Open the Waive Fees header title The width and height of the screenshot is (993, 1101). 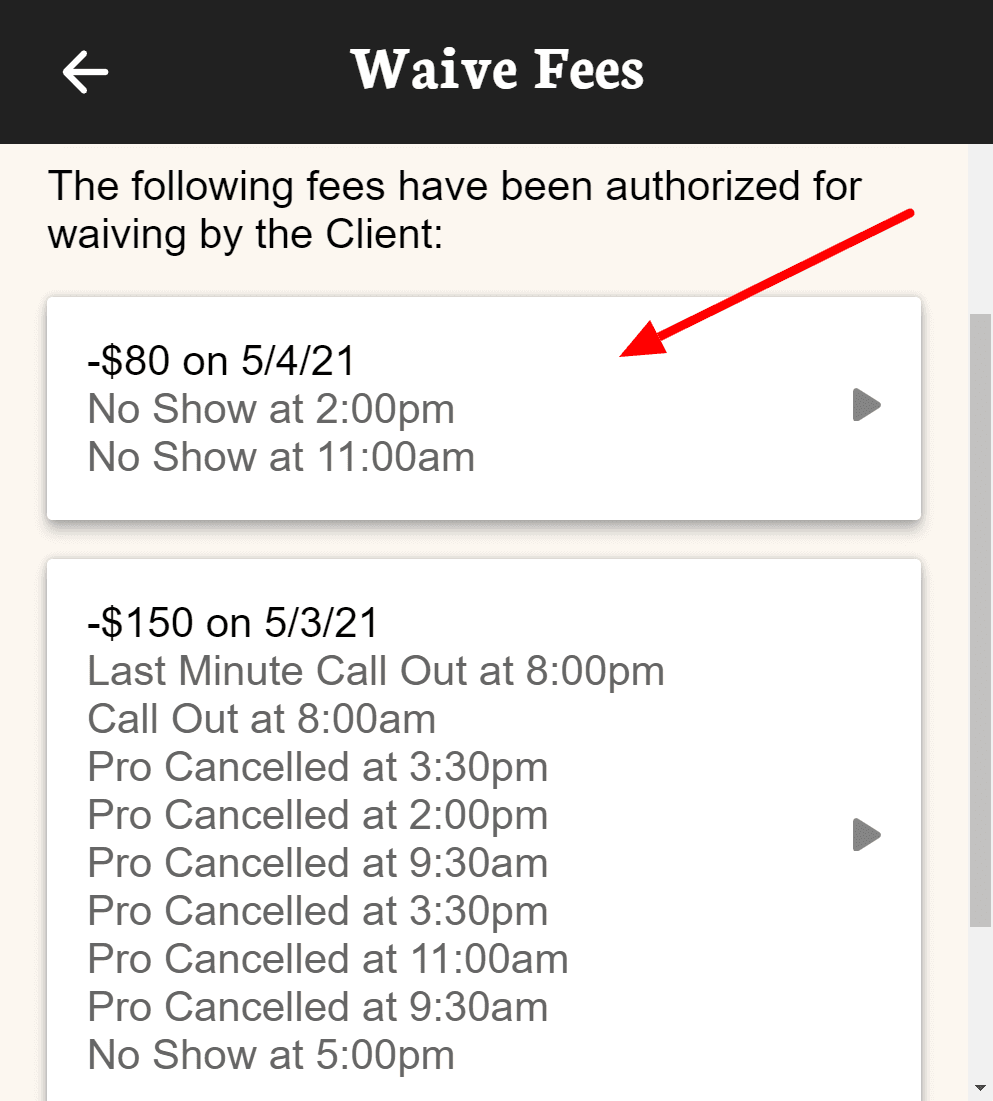click(497, 70)
